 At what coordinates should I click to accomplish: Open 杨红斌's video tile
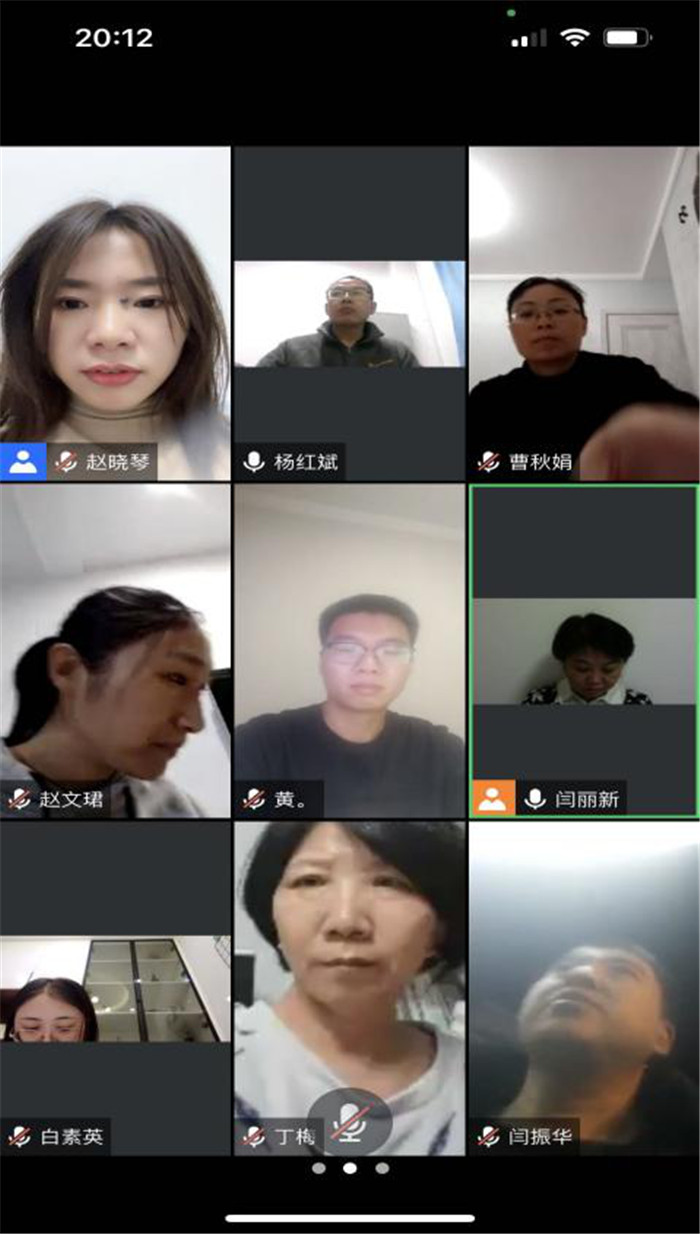tap(349, 314)
